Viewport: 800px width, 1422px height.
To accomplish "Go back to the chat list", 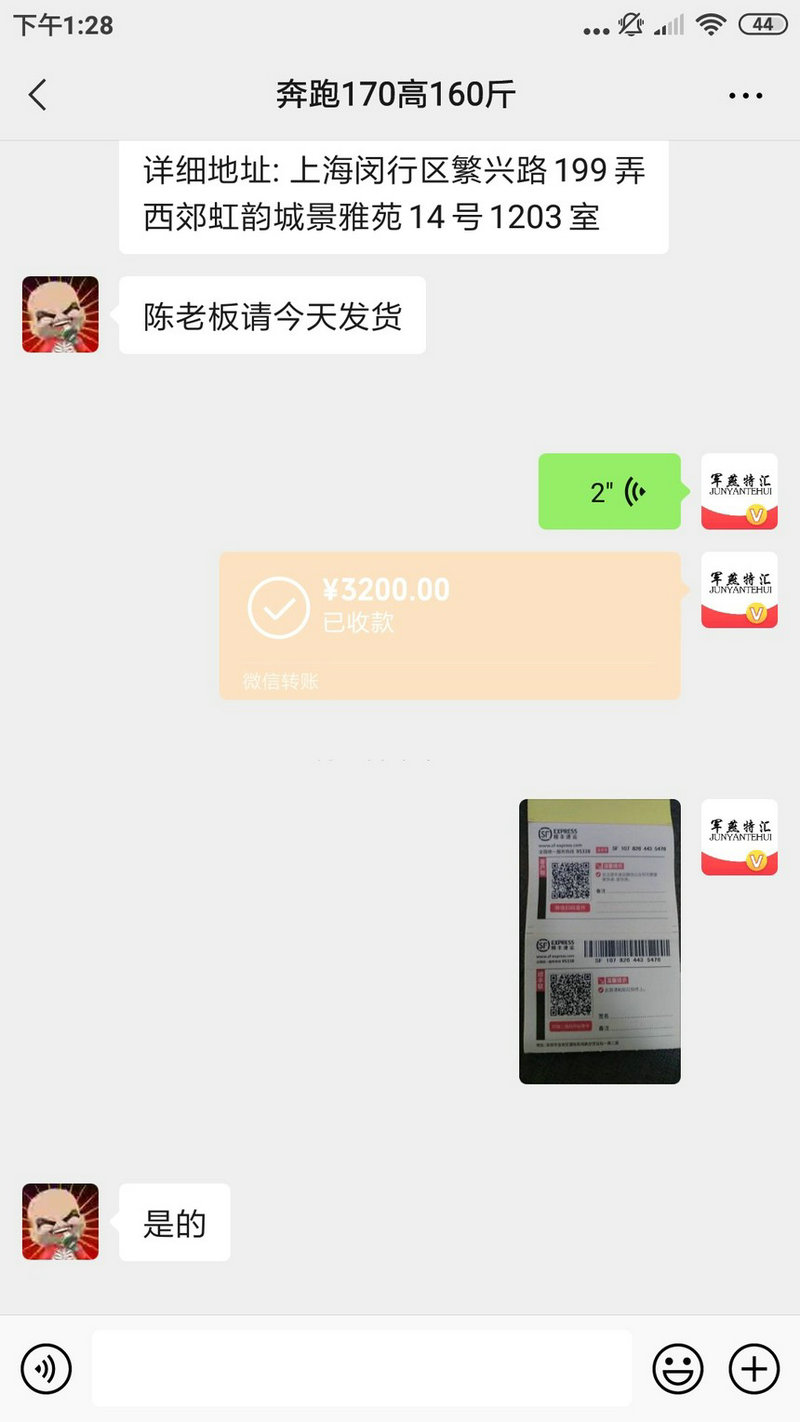I will click(x=38, y=95).
